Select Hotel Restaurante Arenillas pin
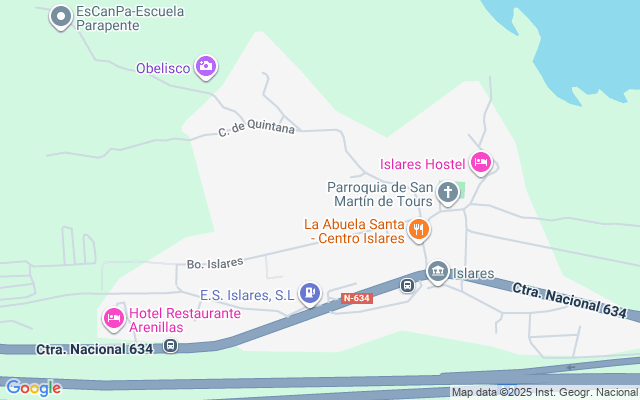The height and width of the screenshot is (400, 640). click(x=114, y=319)
